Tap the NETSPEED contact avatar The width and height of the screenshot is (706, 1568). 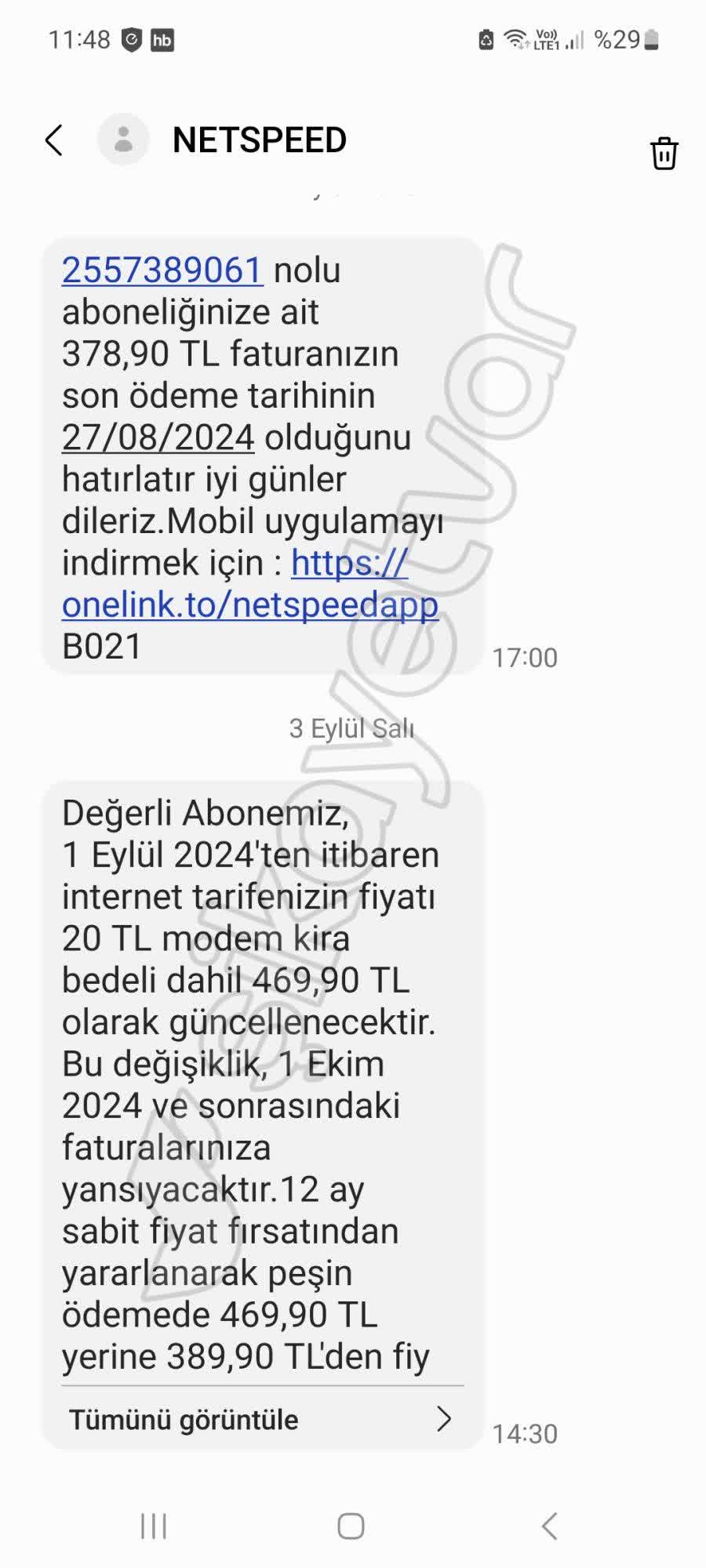123,141
